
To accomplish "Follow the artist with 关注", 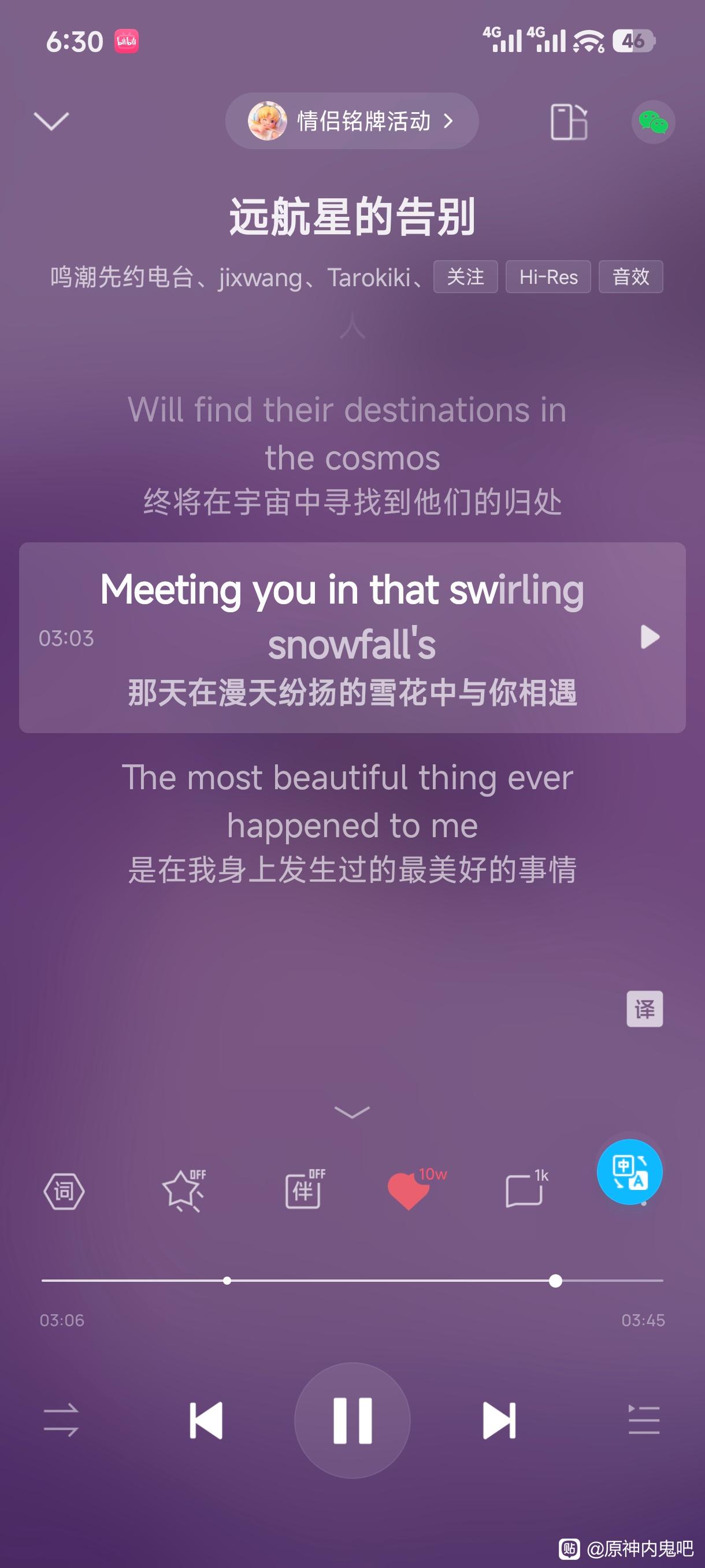I will click(x=465, y=277).
